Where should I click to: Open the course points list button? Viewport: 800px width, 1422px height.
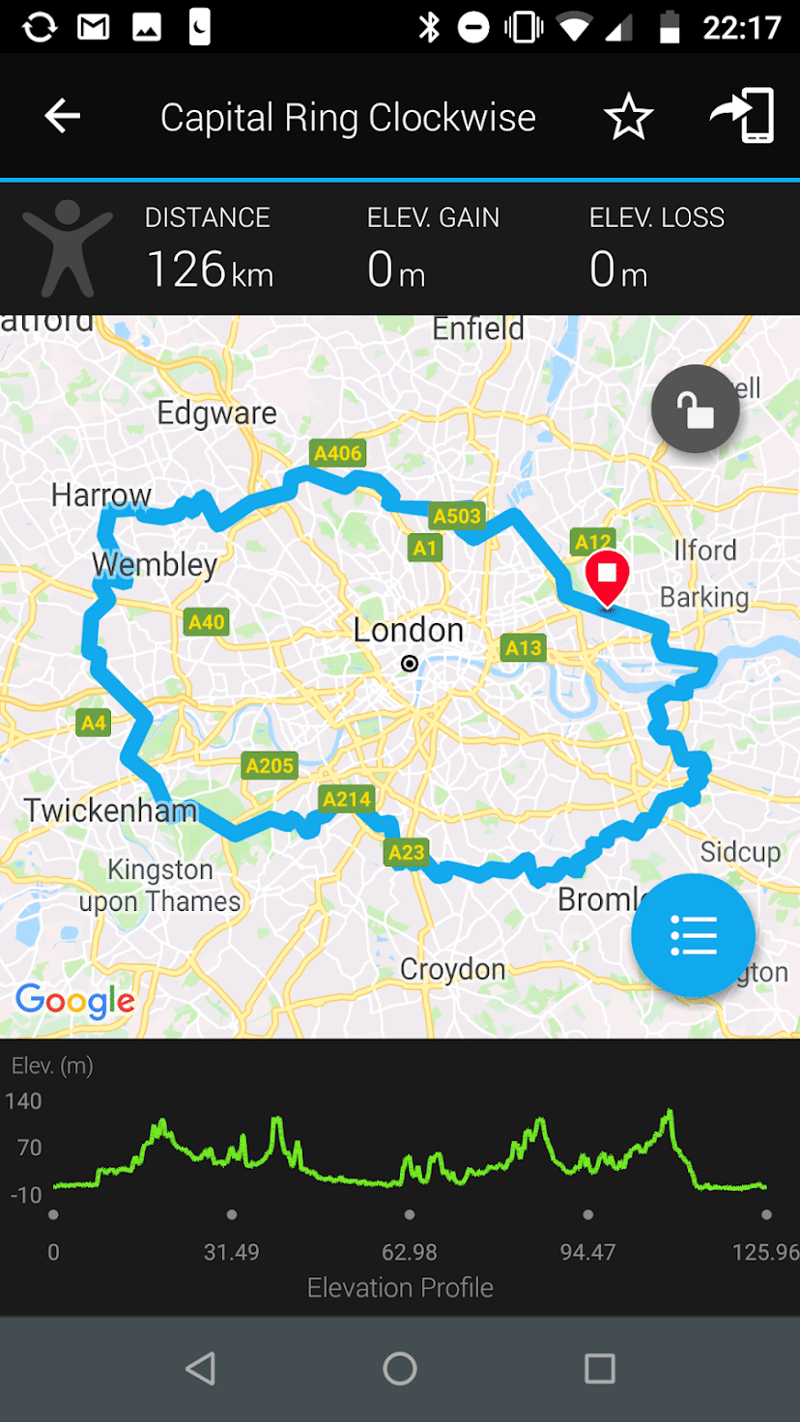pos(693,936)
